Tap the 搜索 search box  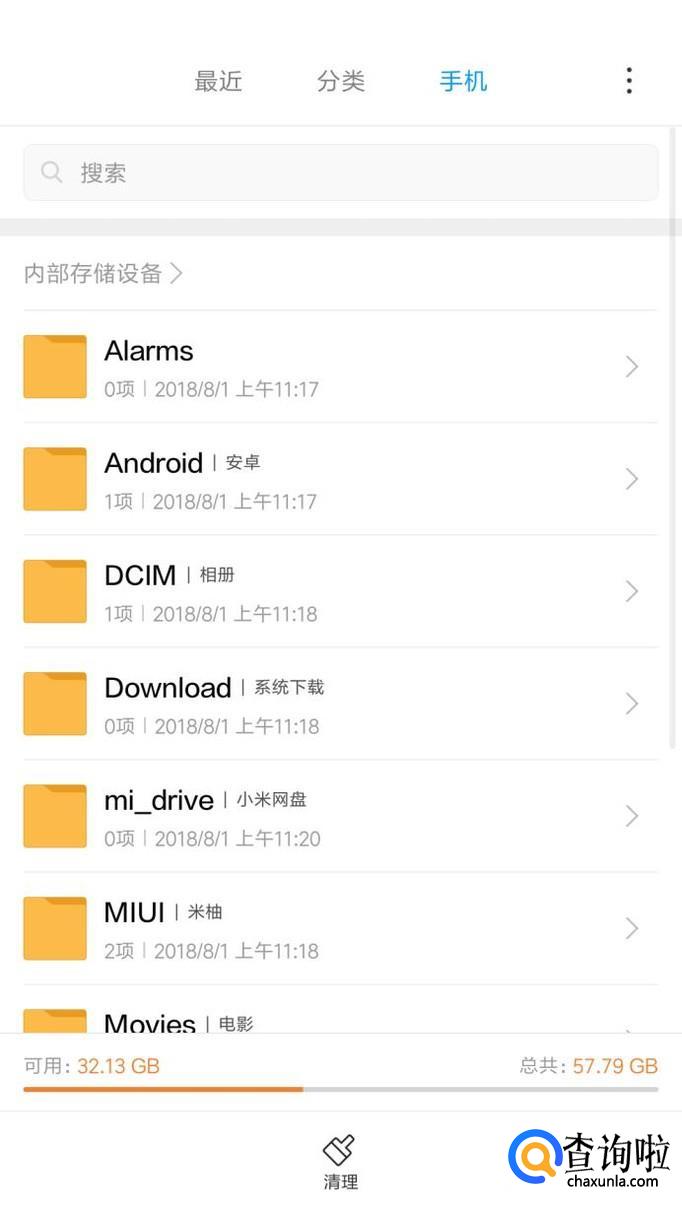coord(340,173)
